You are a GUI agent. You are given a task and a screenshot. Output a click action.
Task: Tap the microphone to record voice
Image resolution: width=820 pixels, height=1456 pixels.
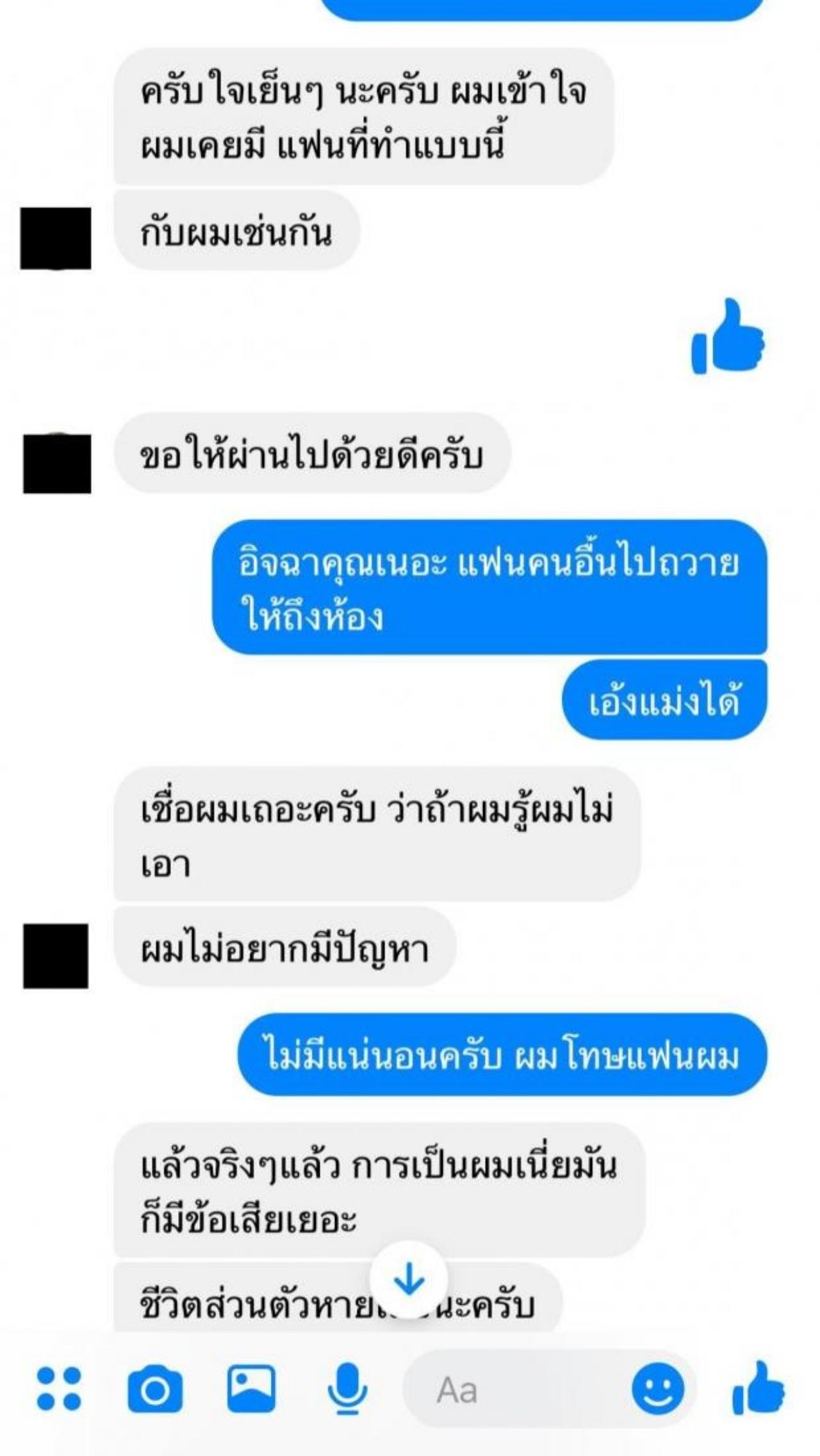pyautogui.click(x=347, y=1388)
